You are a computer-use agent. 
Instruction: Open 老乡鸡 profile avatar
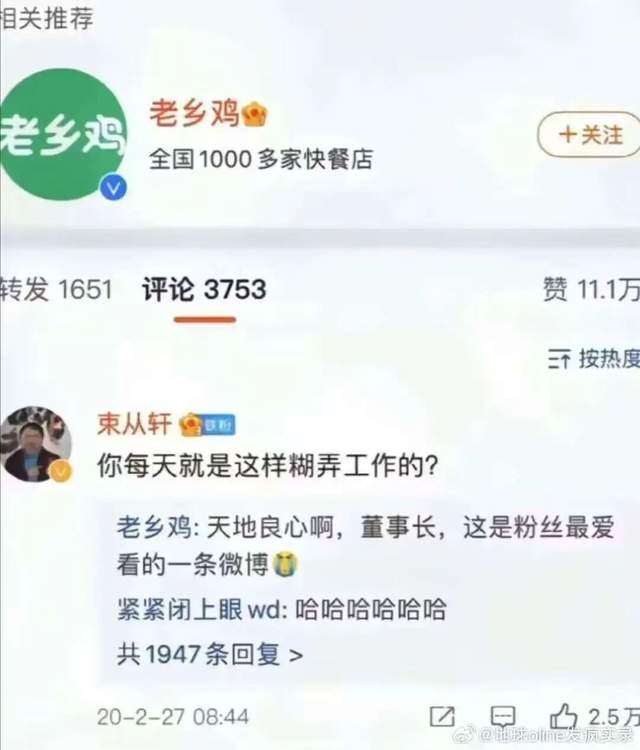click(x=63, y=135)
